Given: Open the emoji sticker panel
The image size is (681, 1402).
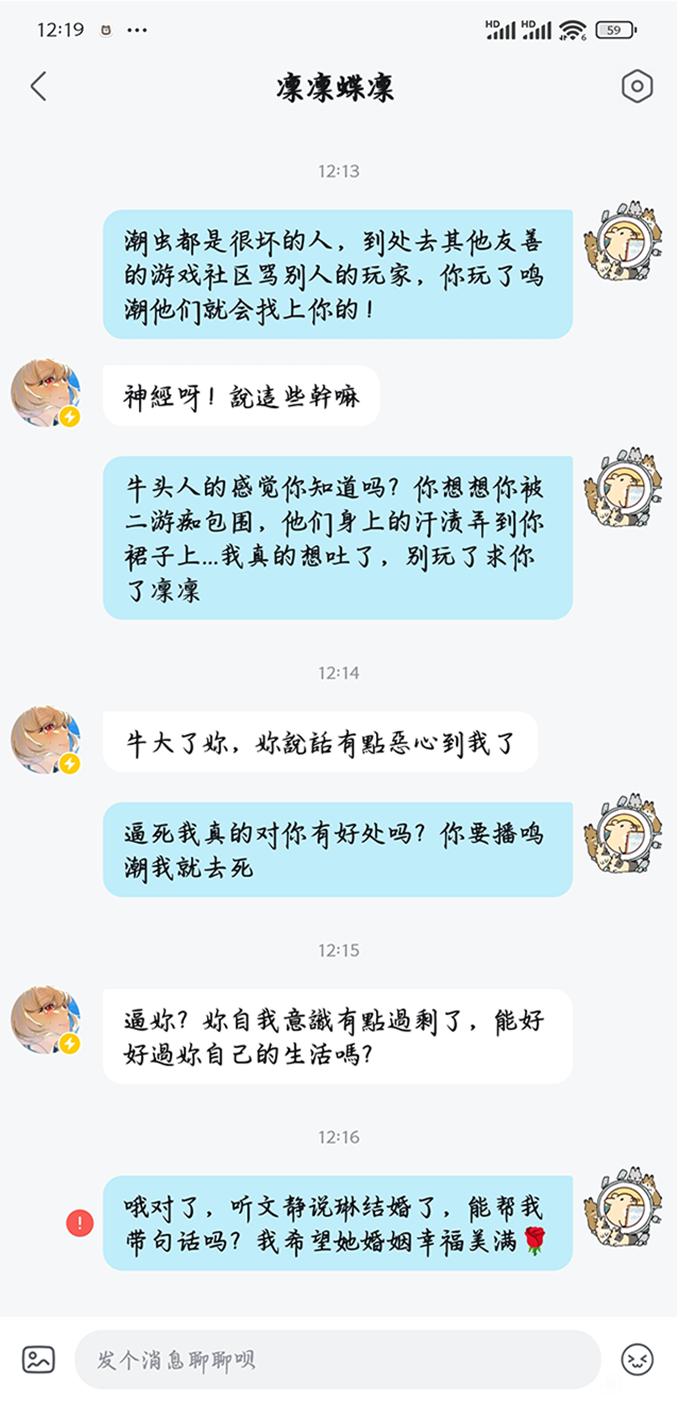Looking at the screenshot, I should click(x=638, y=1360).
